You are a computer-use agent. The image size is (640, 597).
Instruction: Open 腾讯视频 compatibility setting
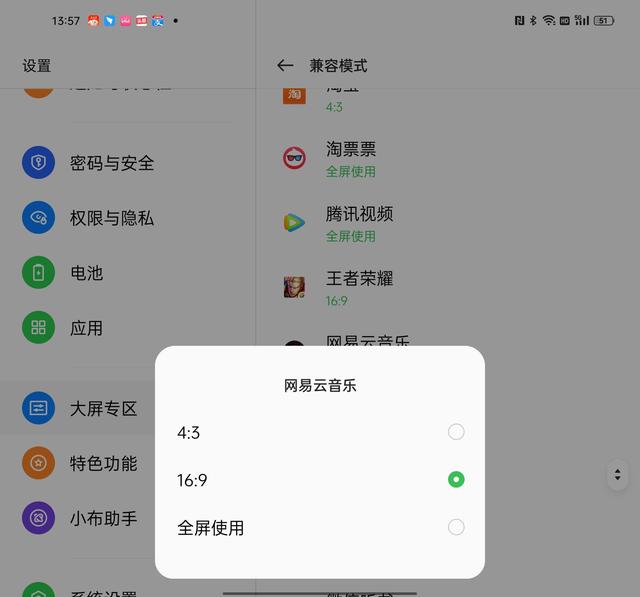click(x=358, y=222)
